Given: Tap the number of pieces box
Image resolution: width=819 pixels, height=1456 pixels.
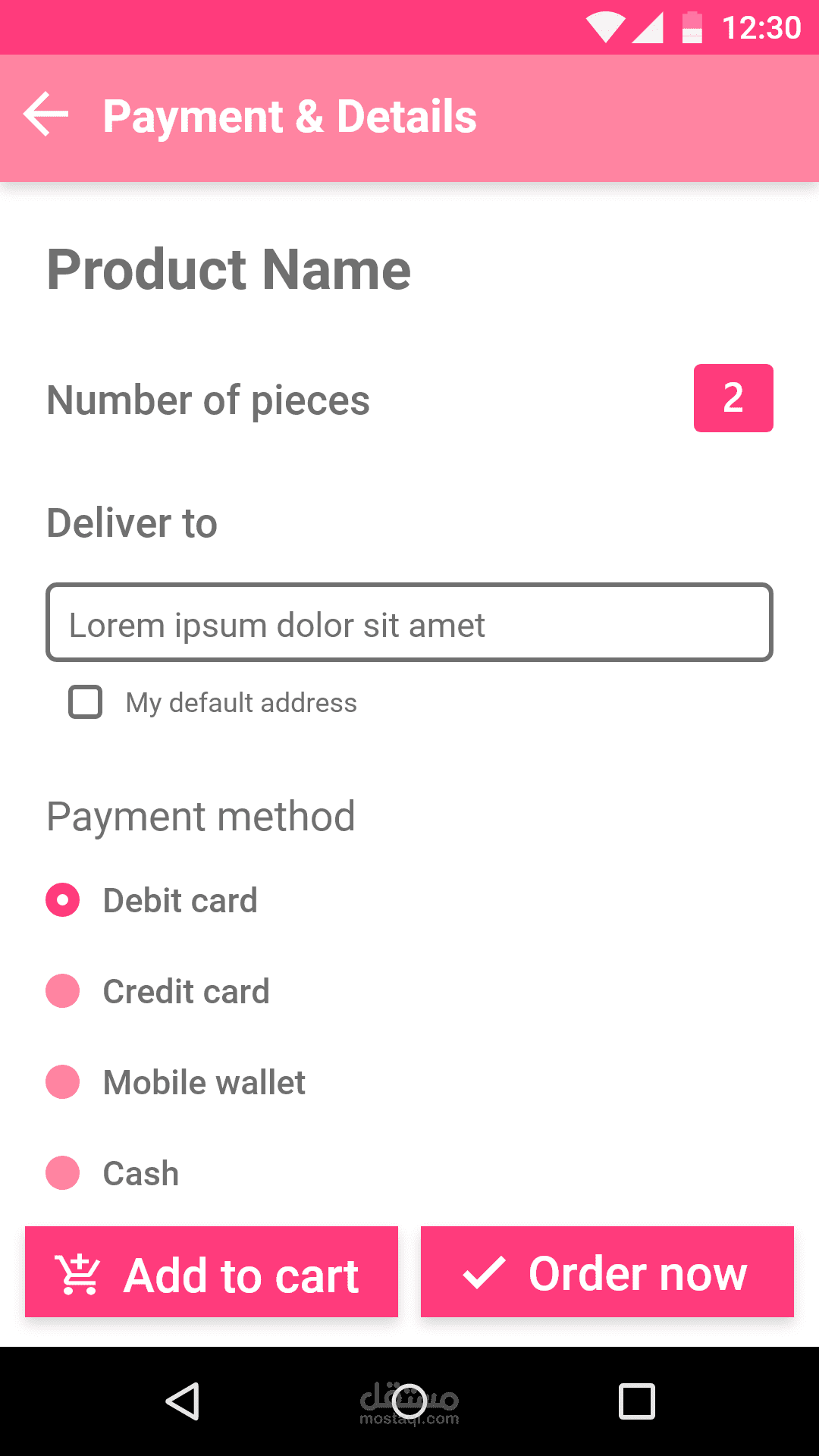Looking at the screenshot, I should click(733, 398).
